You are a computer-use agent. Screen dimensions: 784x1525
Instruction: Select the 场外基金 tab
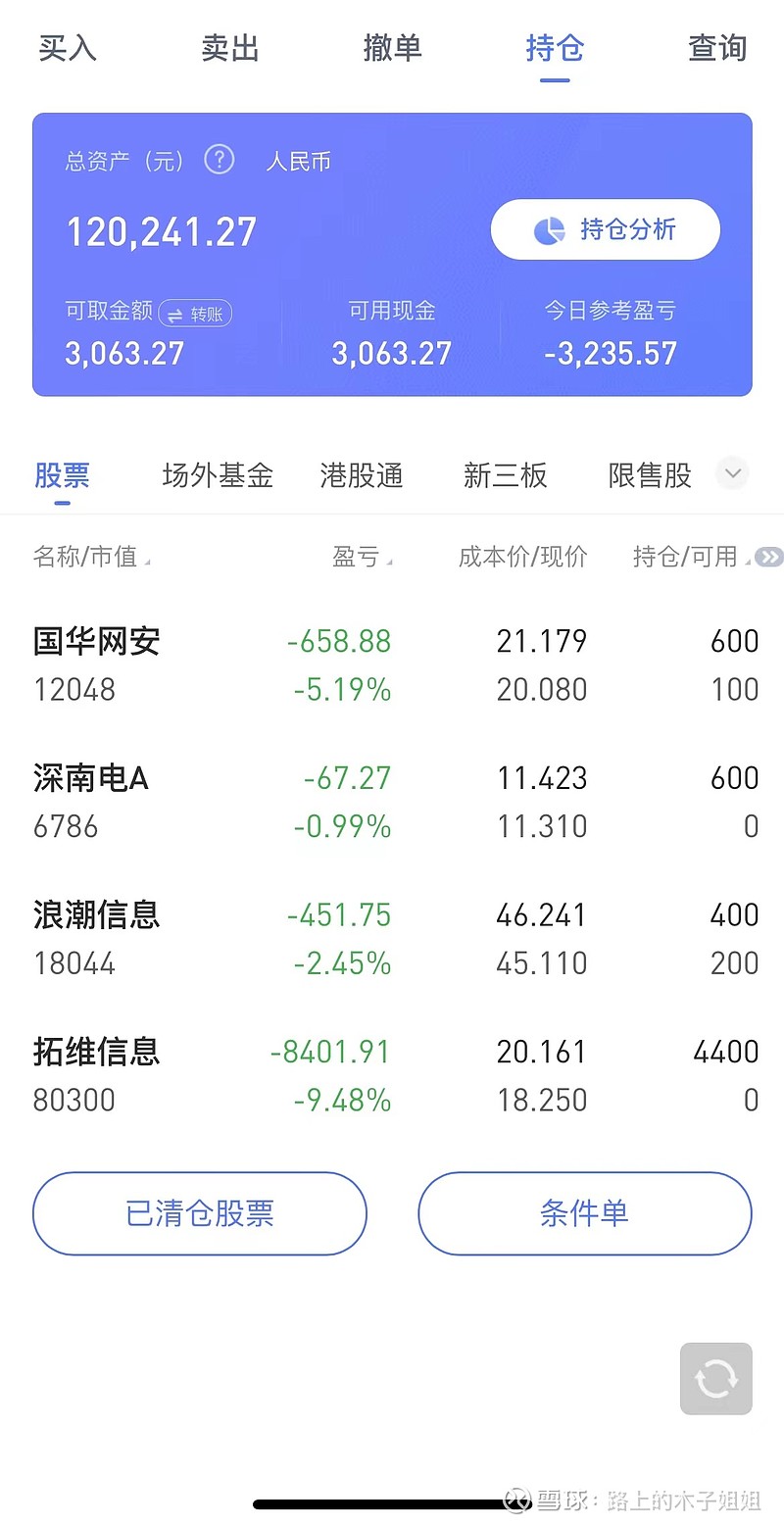pos(218,475)
